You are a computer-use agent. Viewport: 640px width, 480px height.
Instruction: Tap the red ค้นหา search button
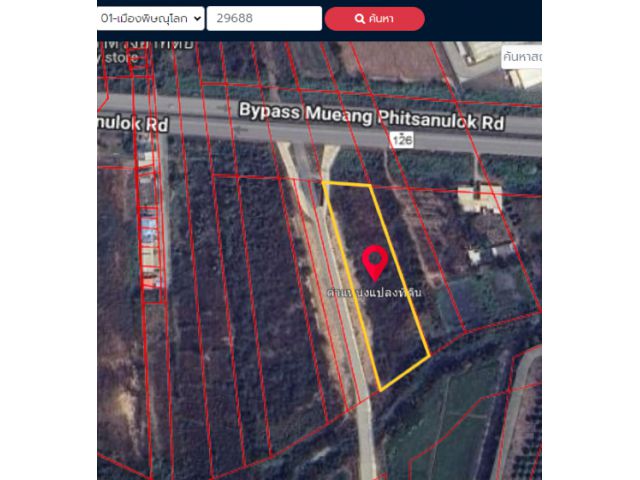pyautogui.click(x=374, y=18)
